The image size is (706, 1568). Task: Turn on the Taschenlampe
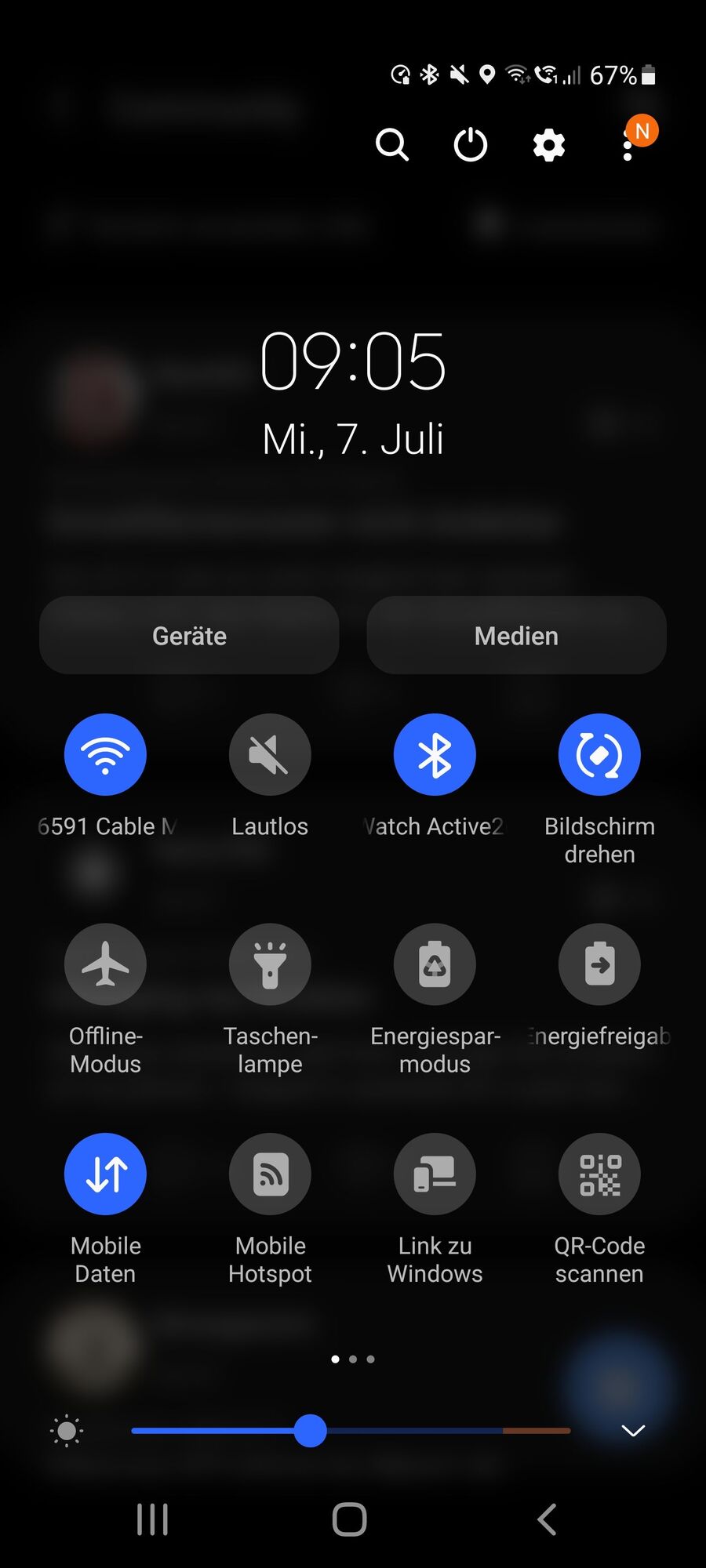[270, 964]
